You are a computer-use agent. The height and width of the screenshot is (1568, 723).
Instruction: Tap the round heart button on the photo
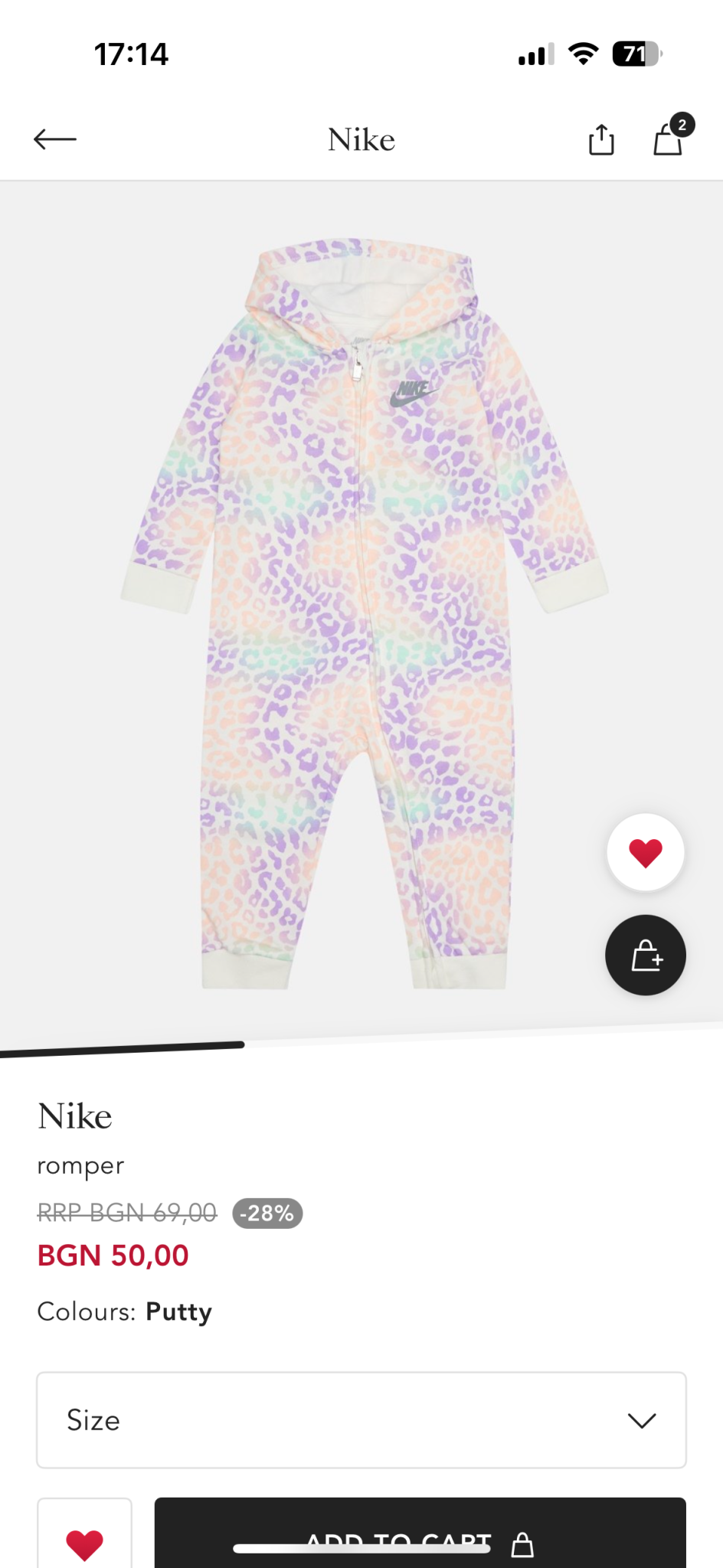(x=645, y=852)
